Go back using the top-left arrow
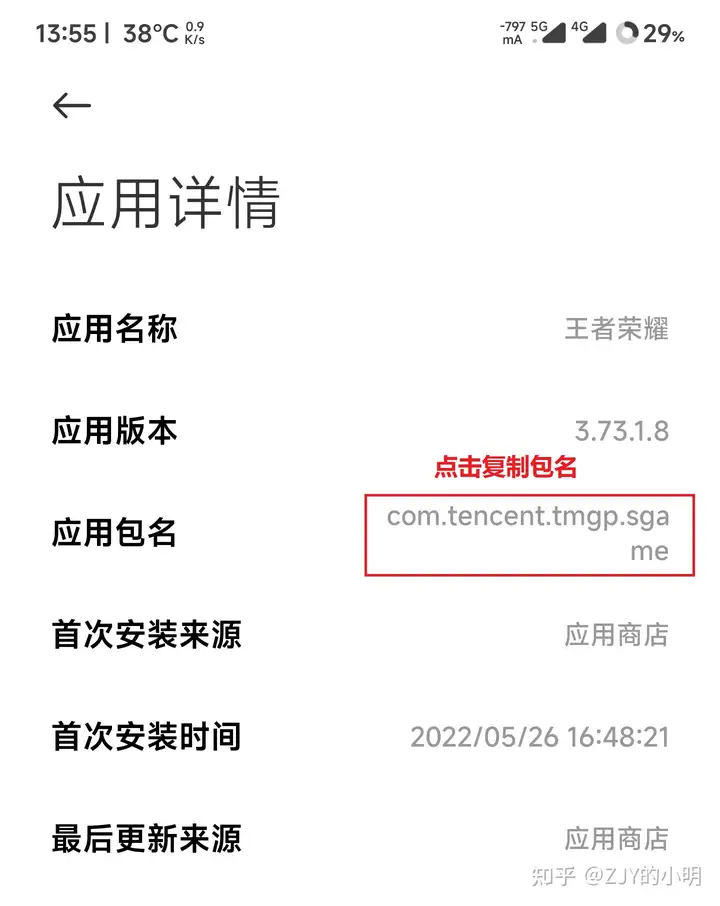This screenshot has width=720, height=906. pos(72,106)
